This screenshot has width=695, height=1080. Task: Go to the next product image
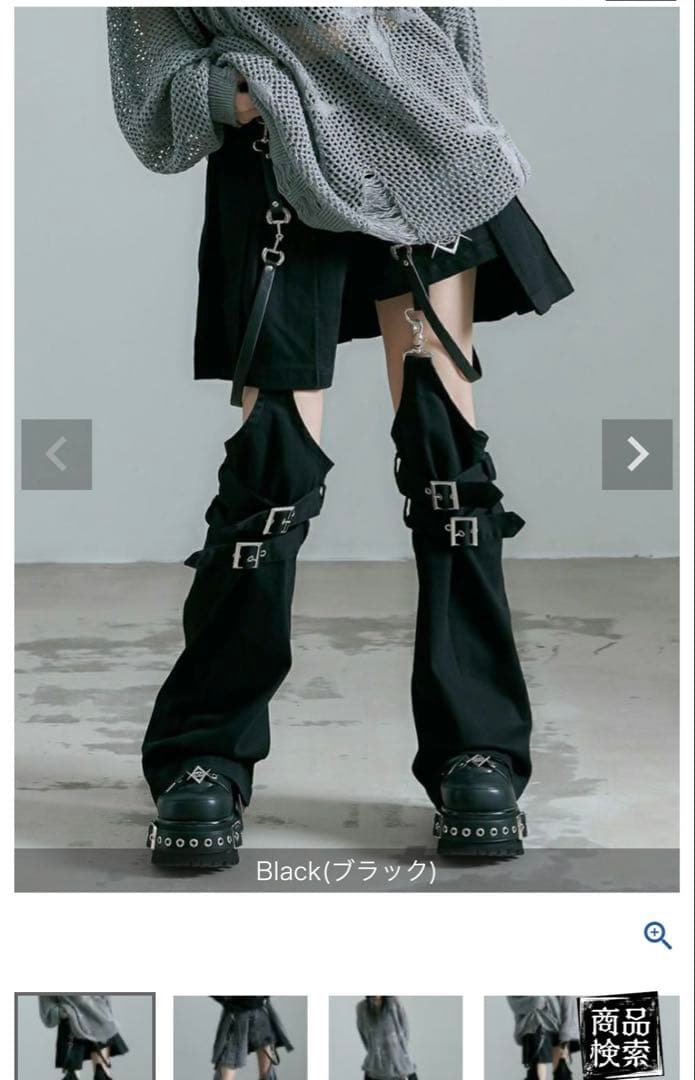point(637,454)
